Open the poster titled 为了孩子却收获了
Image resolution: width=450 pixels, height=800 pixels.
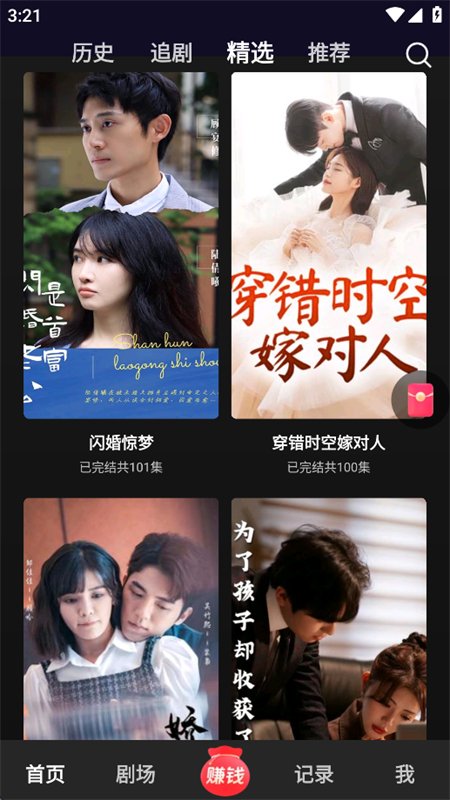[x=329, y=619]
